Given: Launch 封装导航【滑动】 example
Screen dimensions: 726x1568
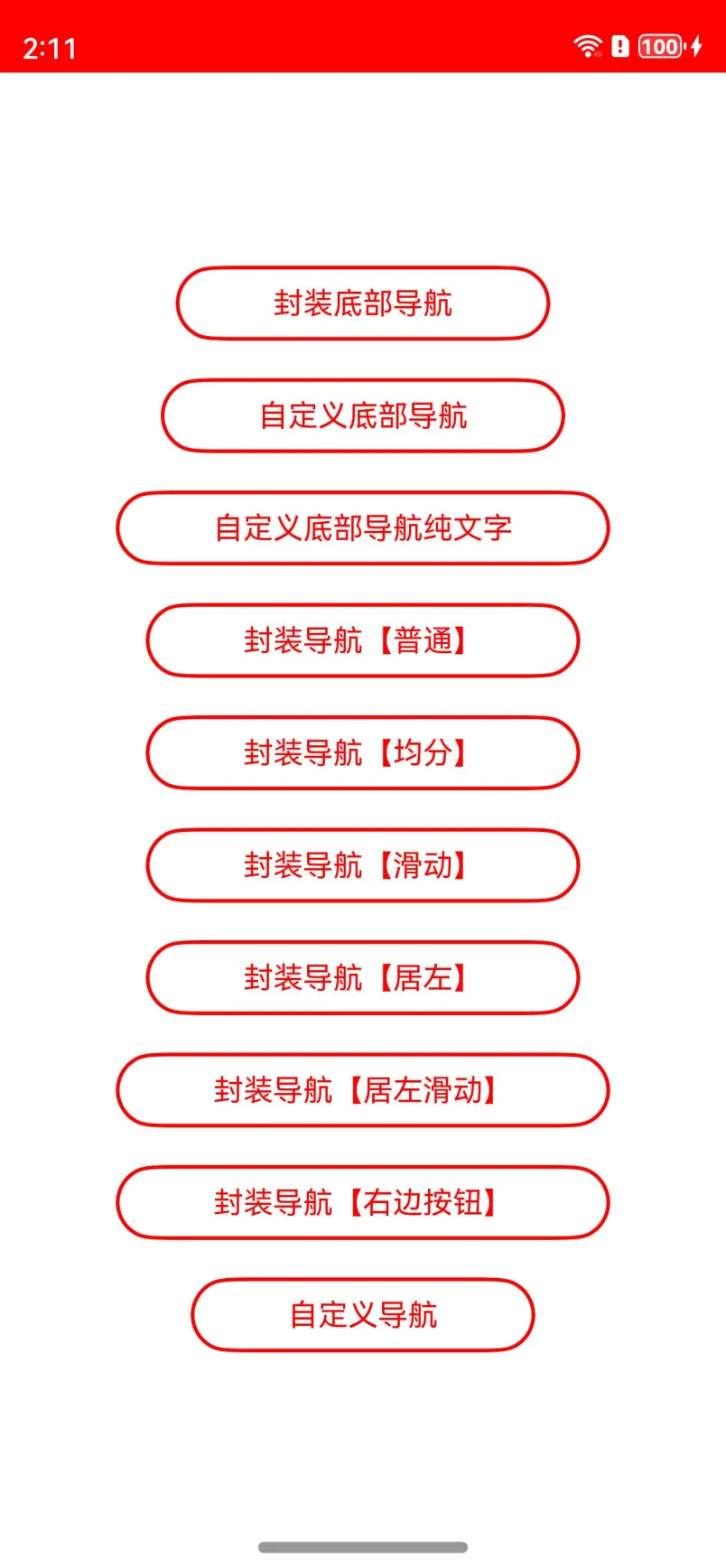Looking at the screenshot, I should click(x=362, y=865).
